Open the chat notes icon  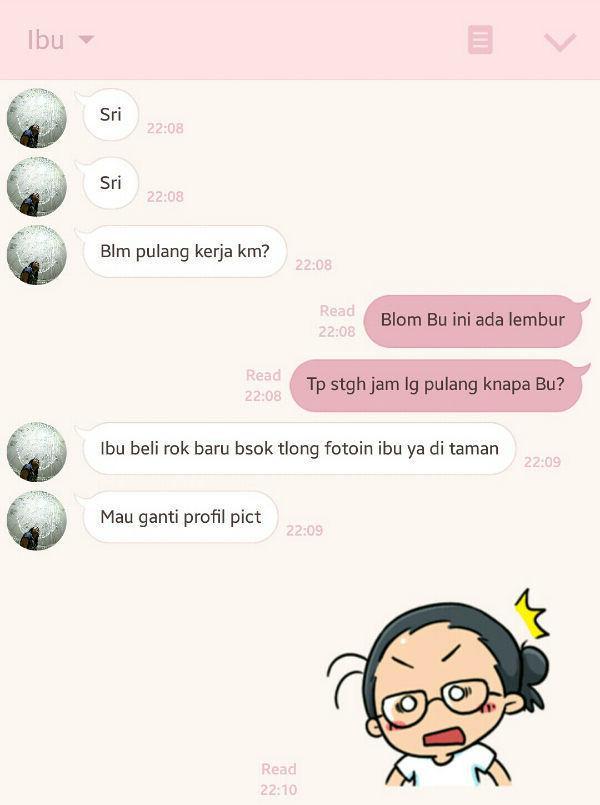point(480,40)
